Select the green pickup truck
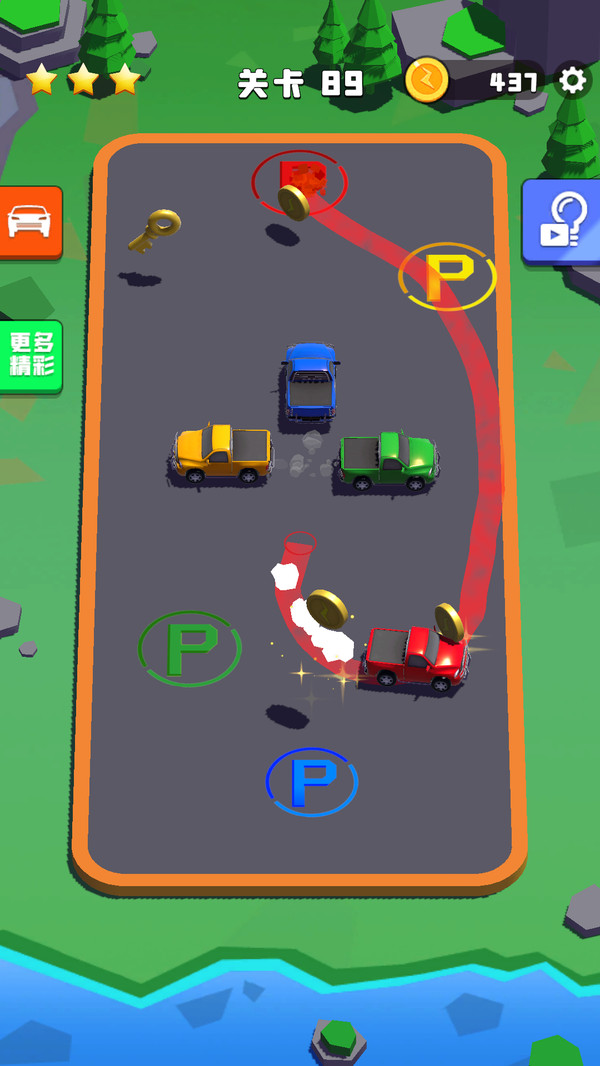This screenshot has width=600, height=1066. coord(386,460)
